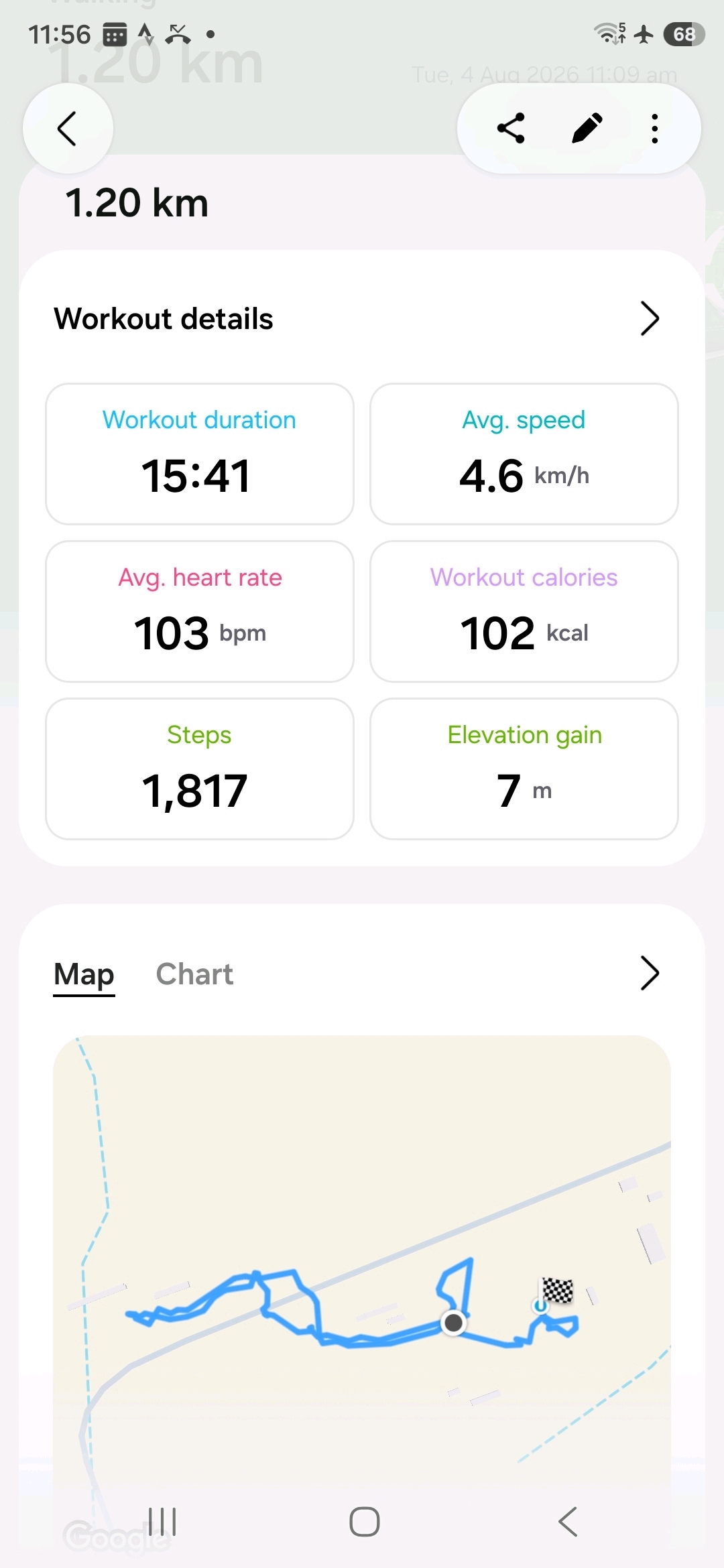Open the three-dot overflow menu
Viewport: 724px width, 1568px height.
(655, 128)
